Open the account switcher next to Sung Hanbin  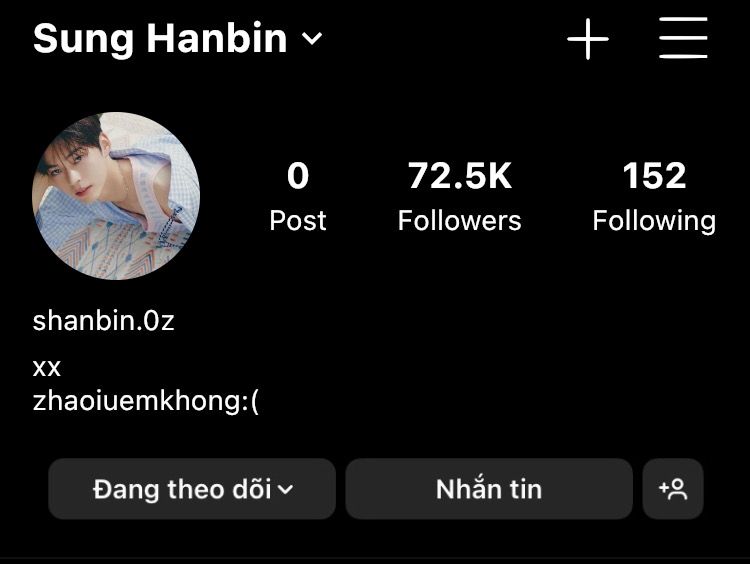(312, 40)
